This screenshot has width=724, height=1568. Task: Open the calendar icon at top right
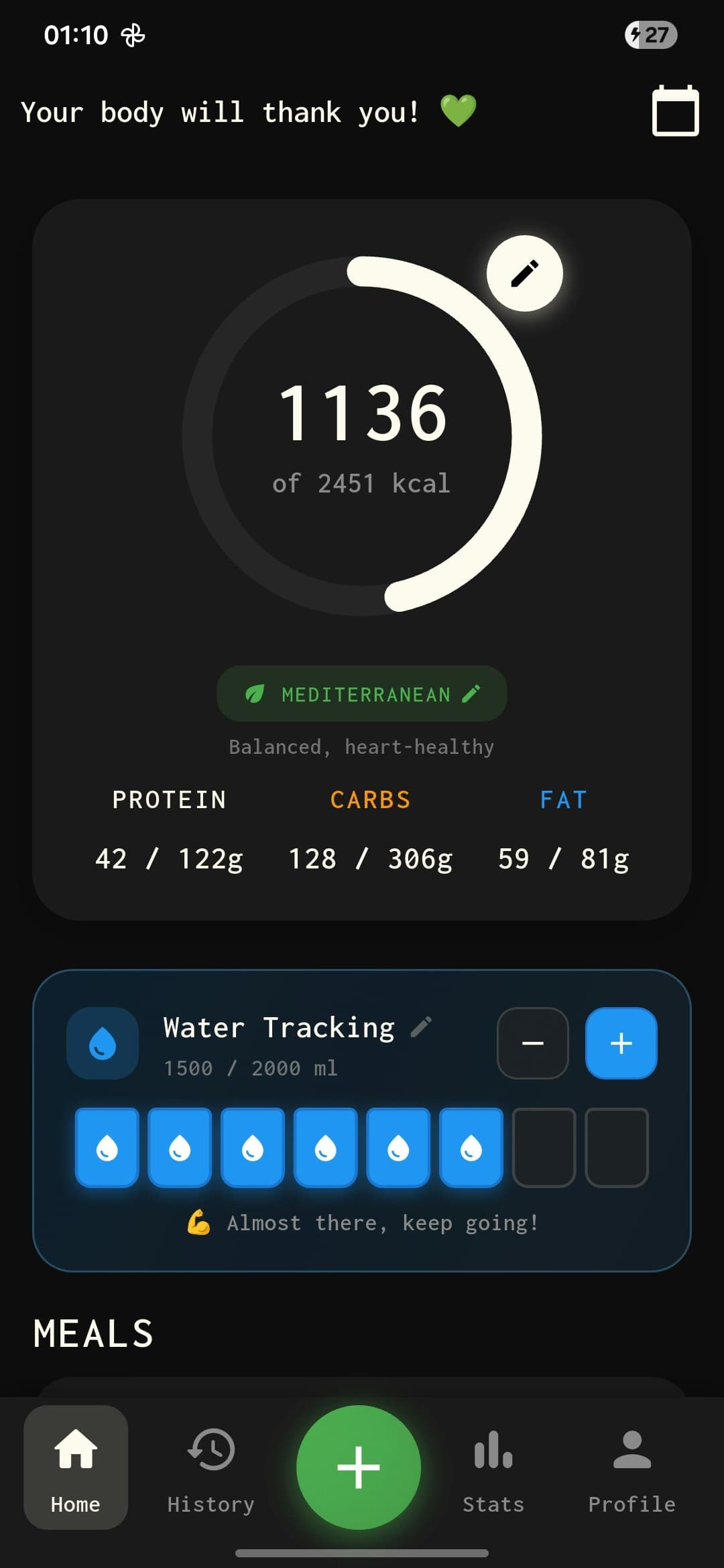675,111
